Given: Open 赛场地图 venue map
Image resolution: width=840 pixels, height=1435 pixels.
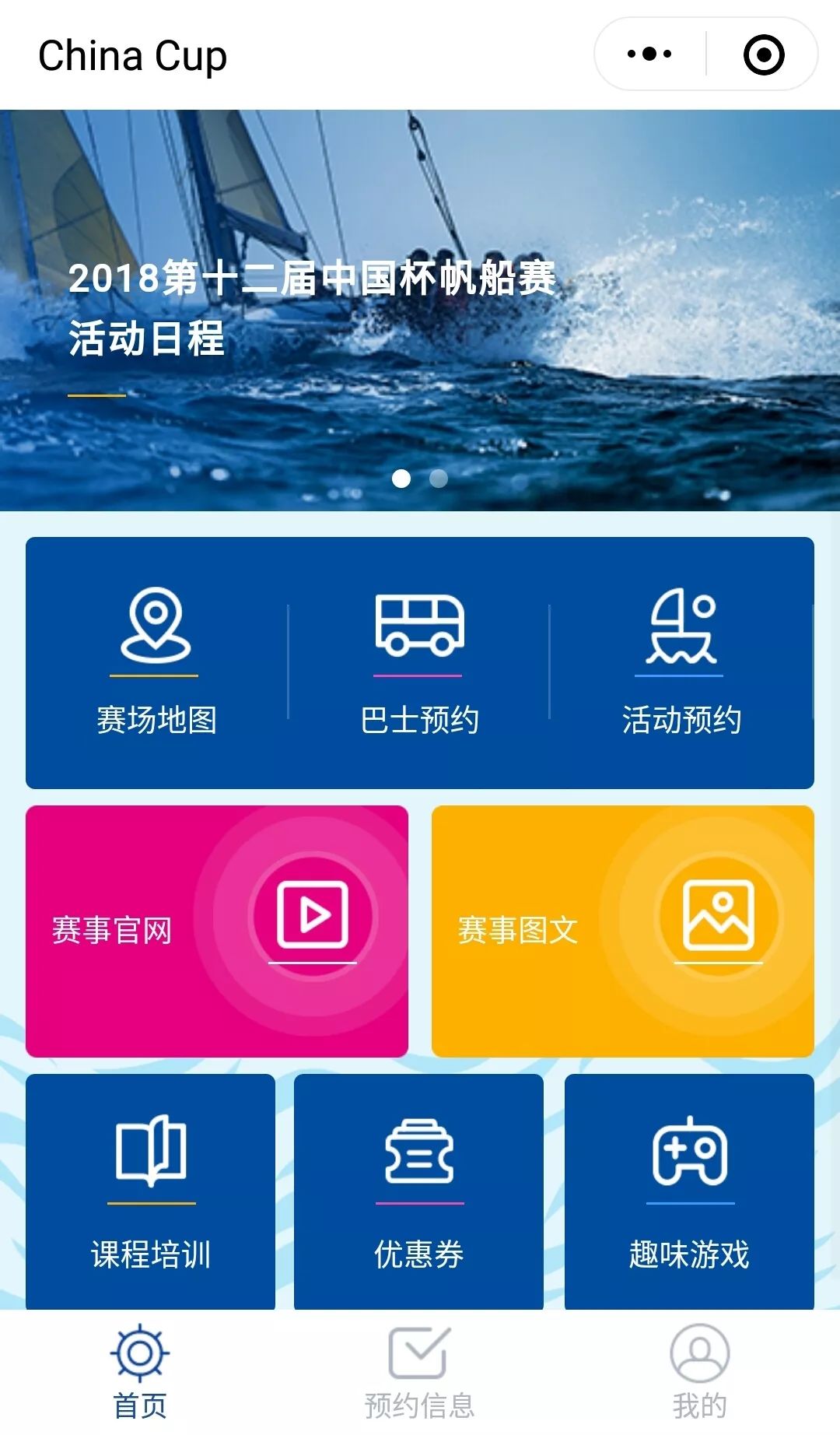Looking at the screenshot, I should point(156,663).
